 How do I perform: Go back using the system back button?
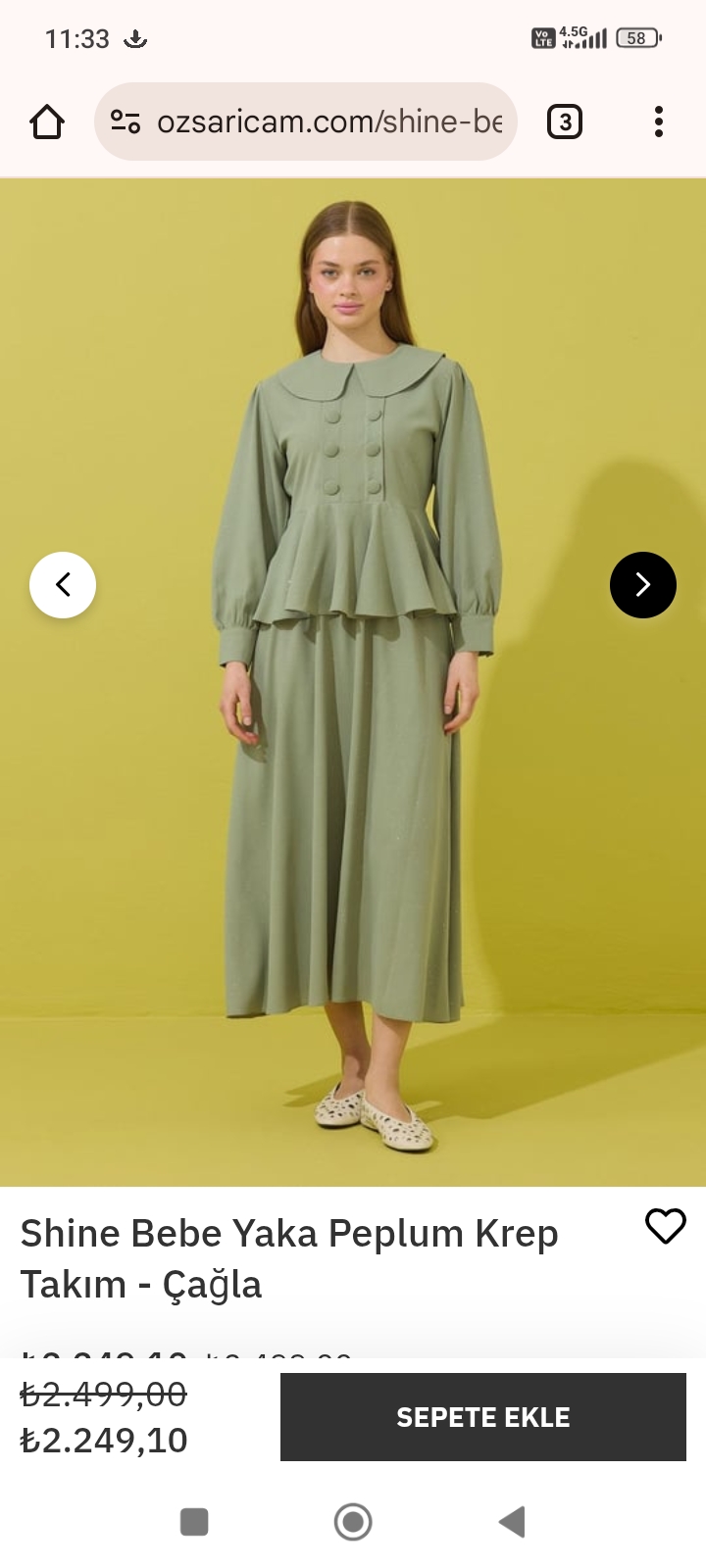[512, 1522]
